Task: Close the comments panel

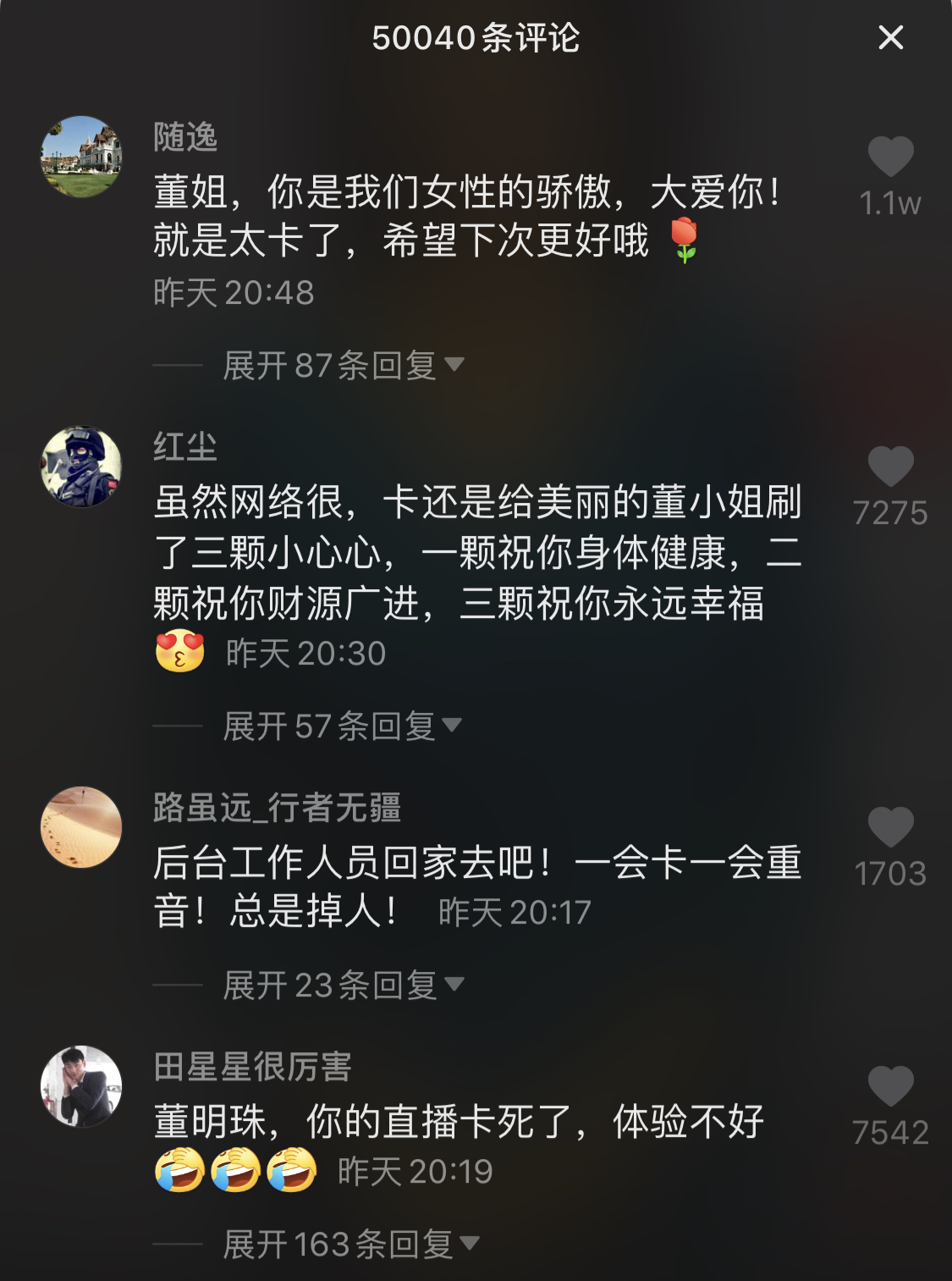Action: click(890, 38)
